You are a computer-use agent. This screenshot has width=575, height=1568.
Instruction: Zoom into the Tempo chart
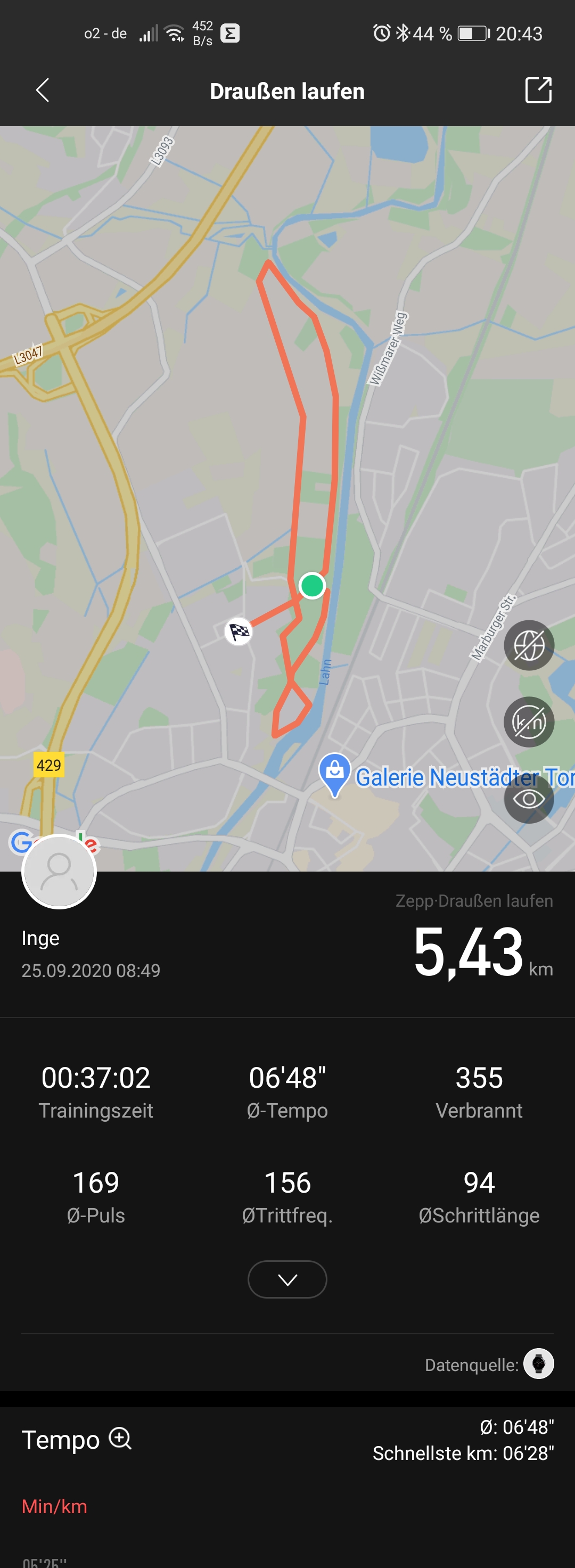(120, 1439)
